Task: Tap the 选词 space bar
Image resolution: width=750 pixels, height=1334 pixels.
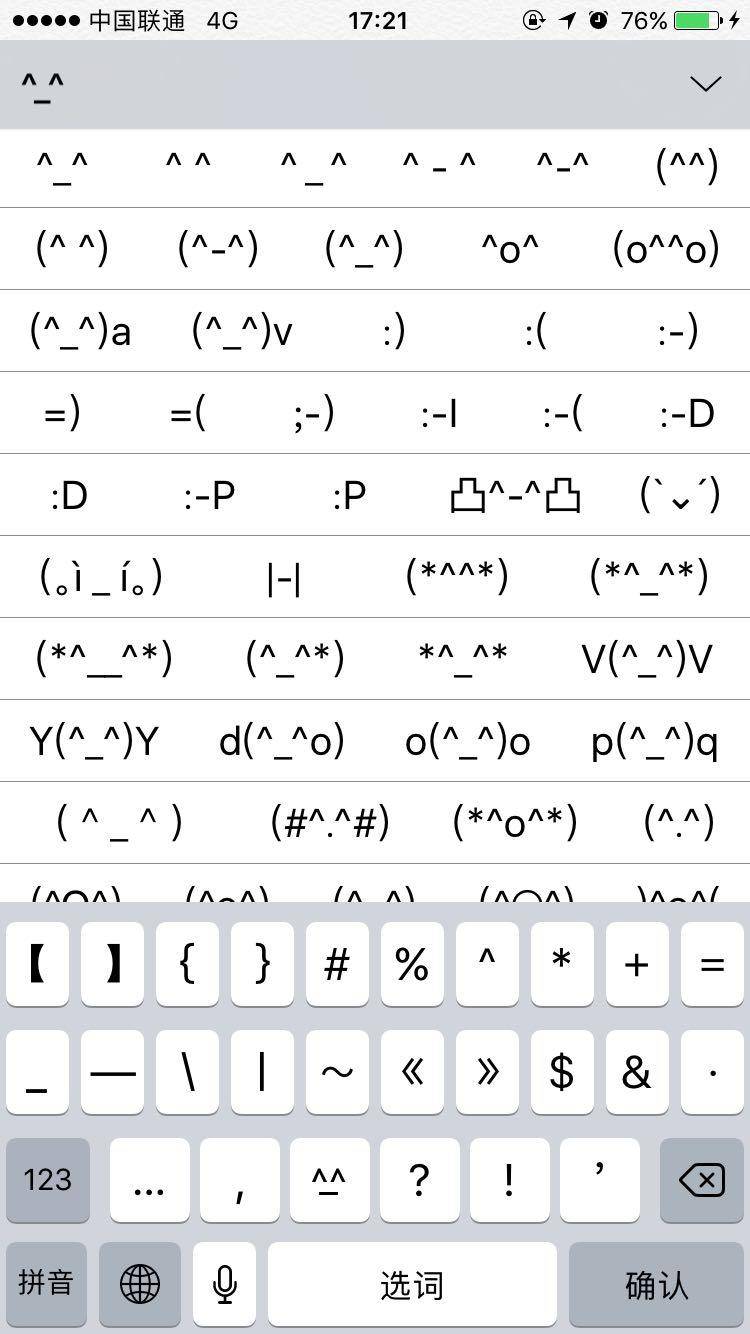Action: click(x=412, y=1285)
